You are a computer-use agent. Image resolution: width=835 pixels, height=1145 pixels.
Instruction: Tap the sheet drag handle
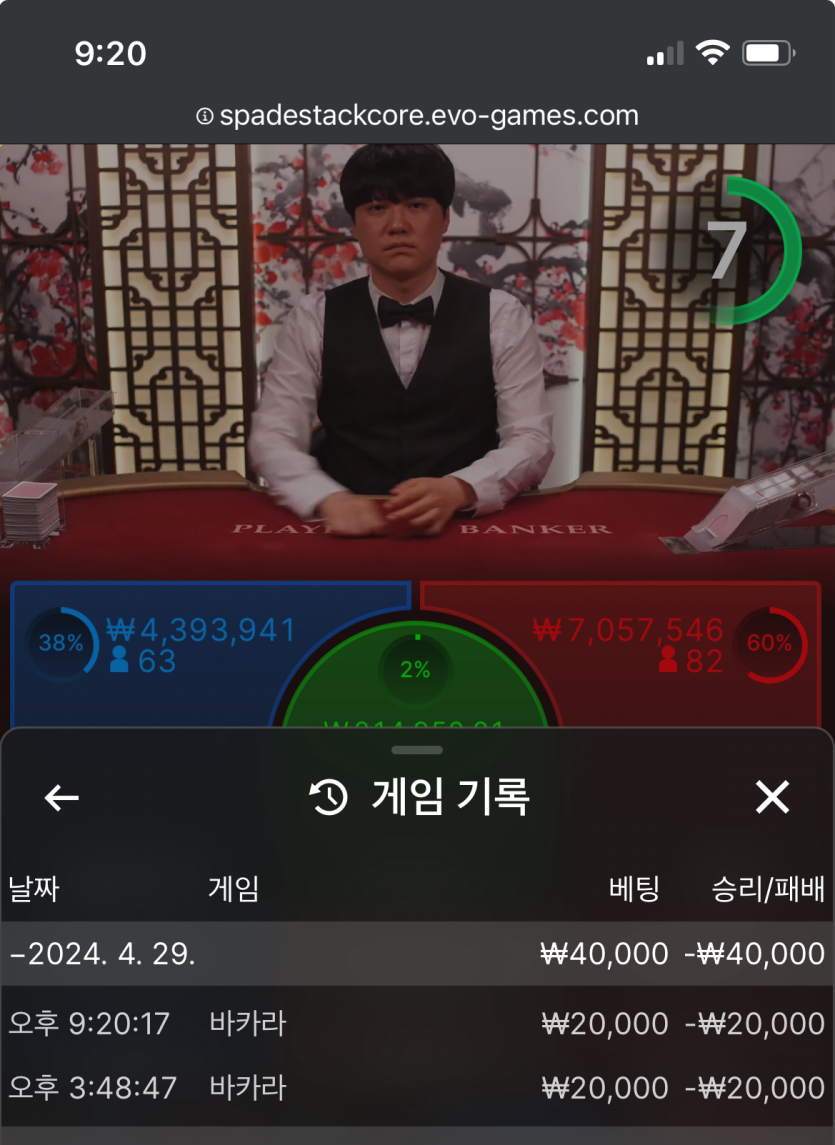point(417,749)
